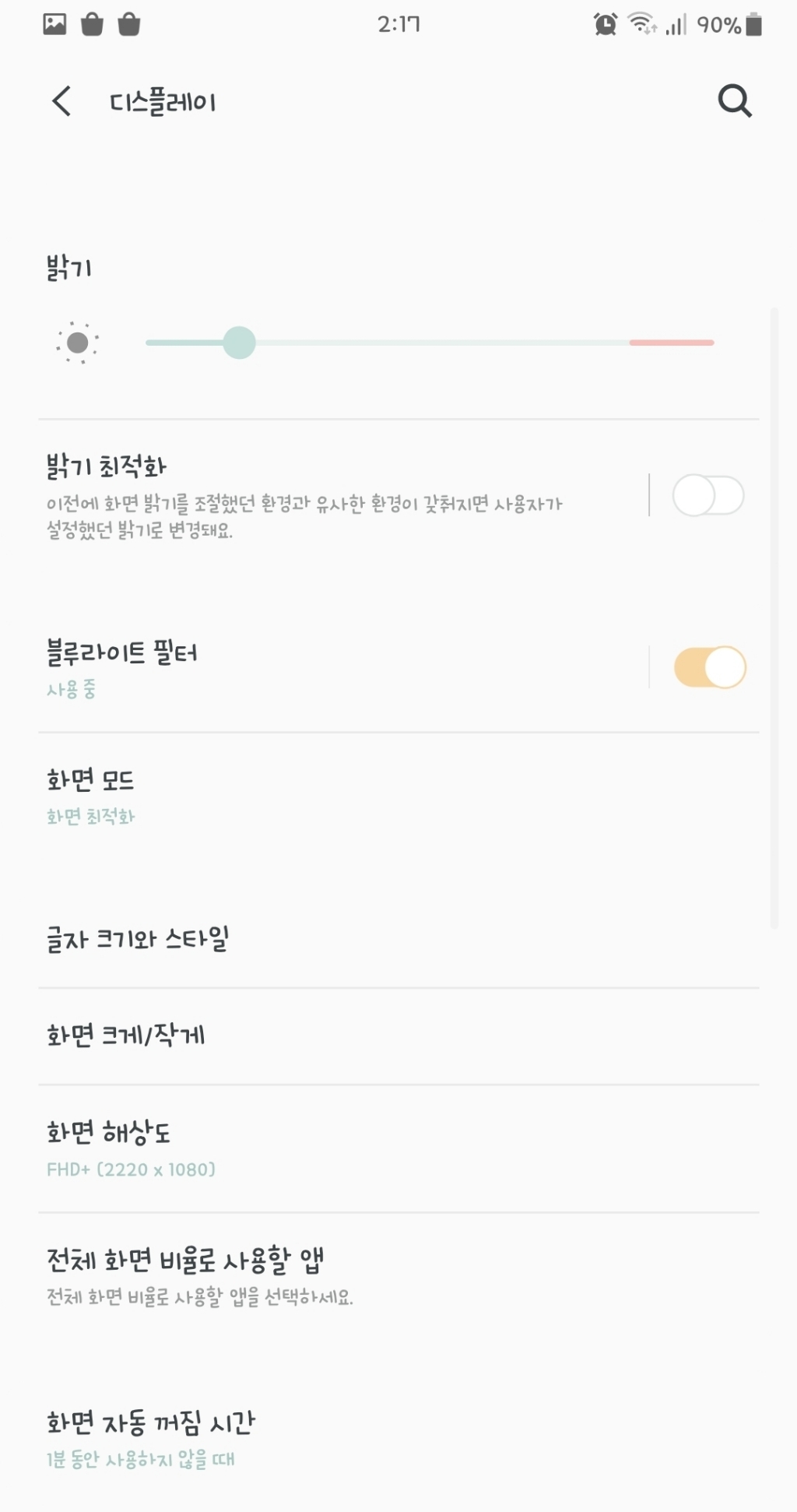This screenshot has width=797, height=1512.
Task: Open 화면 크게/작게
Action: tap(311, 1036)
